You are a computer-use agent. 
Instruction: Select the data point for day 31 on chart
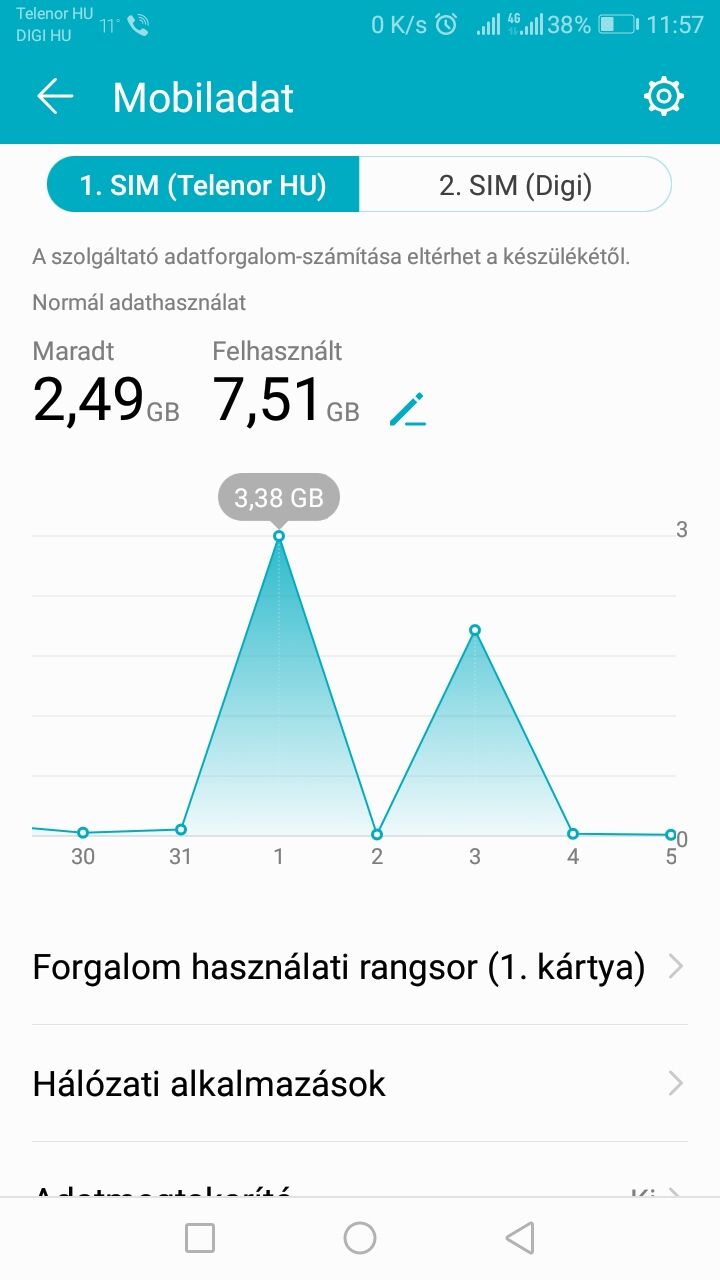point(181,829)
